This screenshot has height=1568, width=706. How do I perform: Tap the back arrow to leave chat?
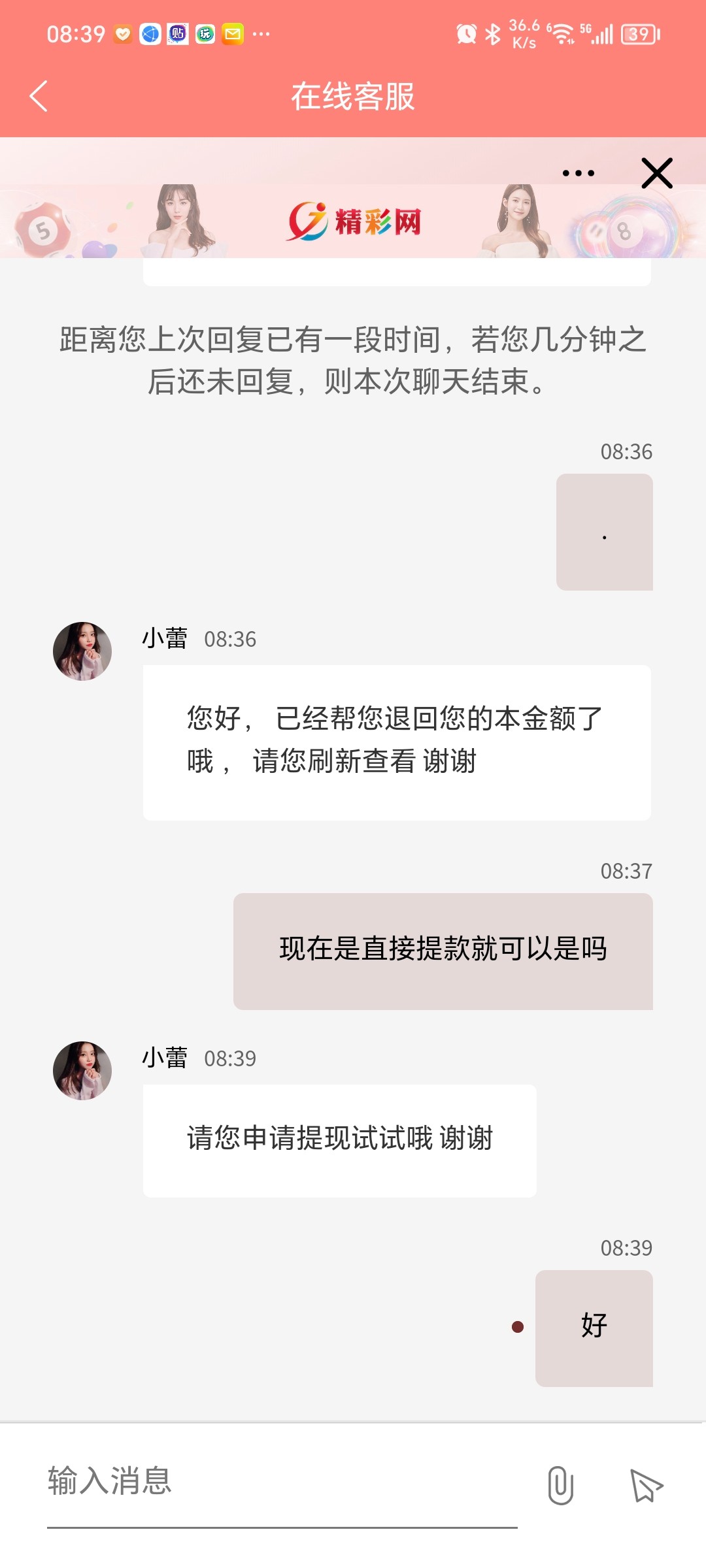pos(39,96)
